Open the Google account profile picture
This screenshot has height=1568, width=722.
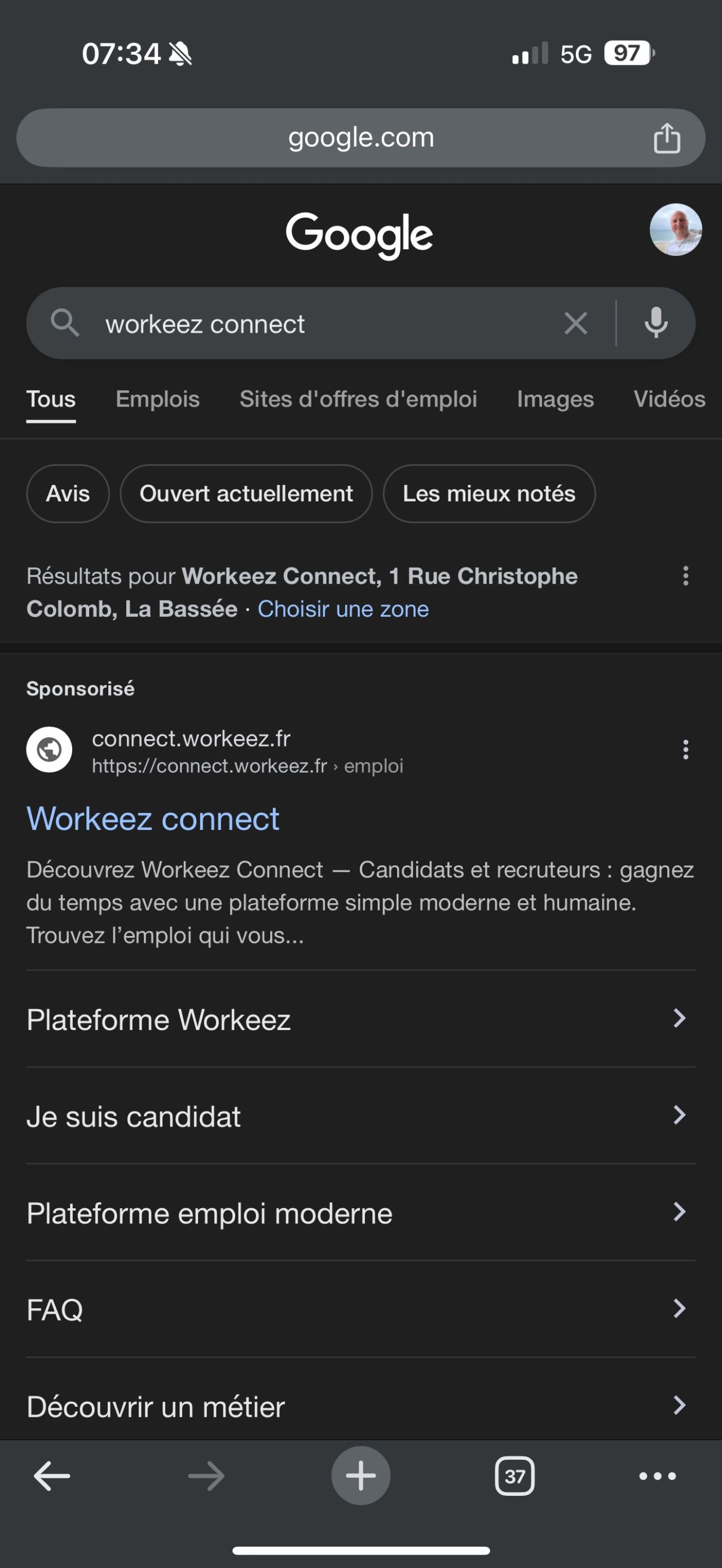676,229
